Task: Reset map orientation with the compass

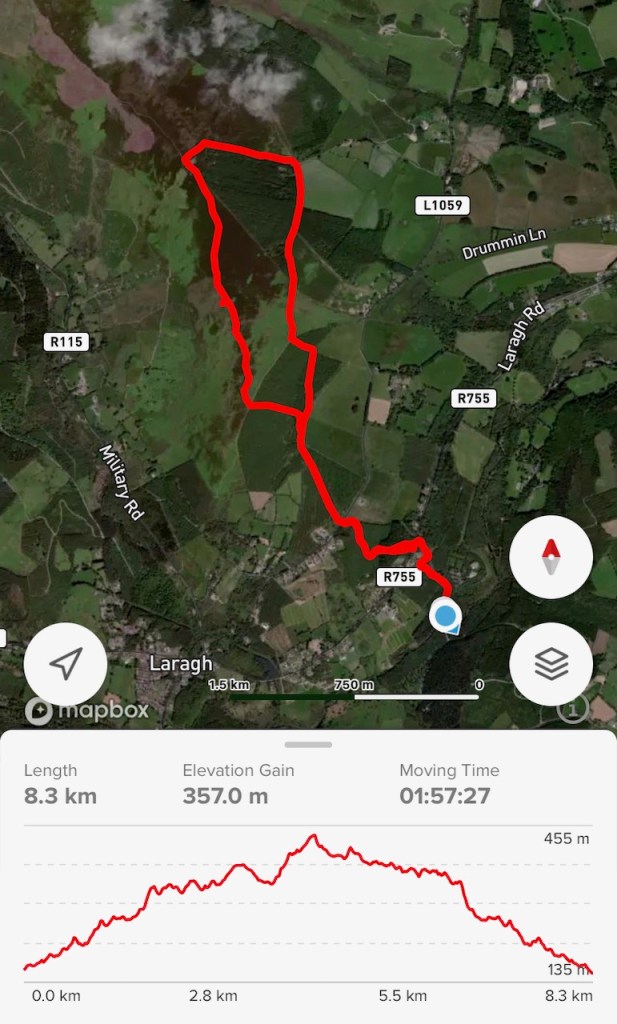Action: [x=551, y=558]
